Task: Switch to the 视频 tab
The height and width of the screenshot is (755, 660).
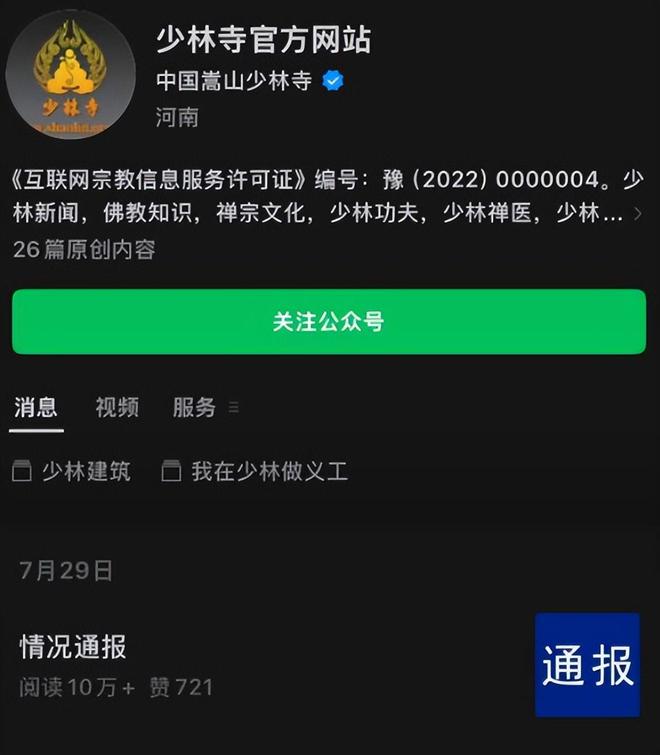Action: coord(117,407)
